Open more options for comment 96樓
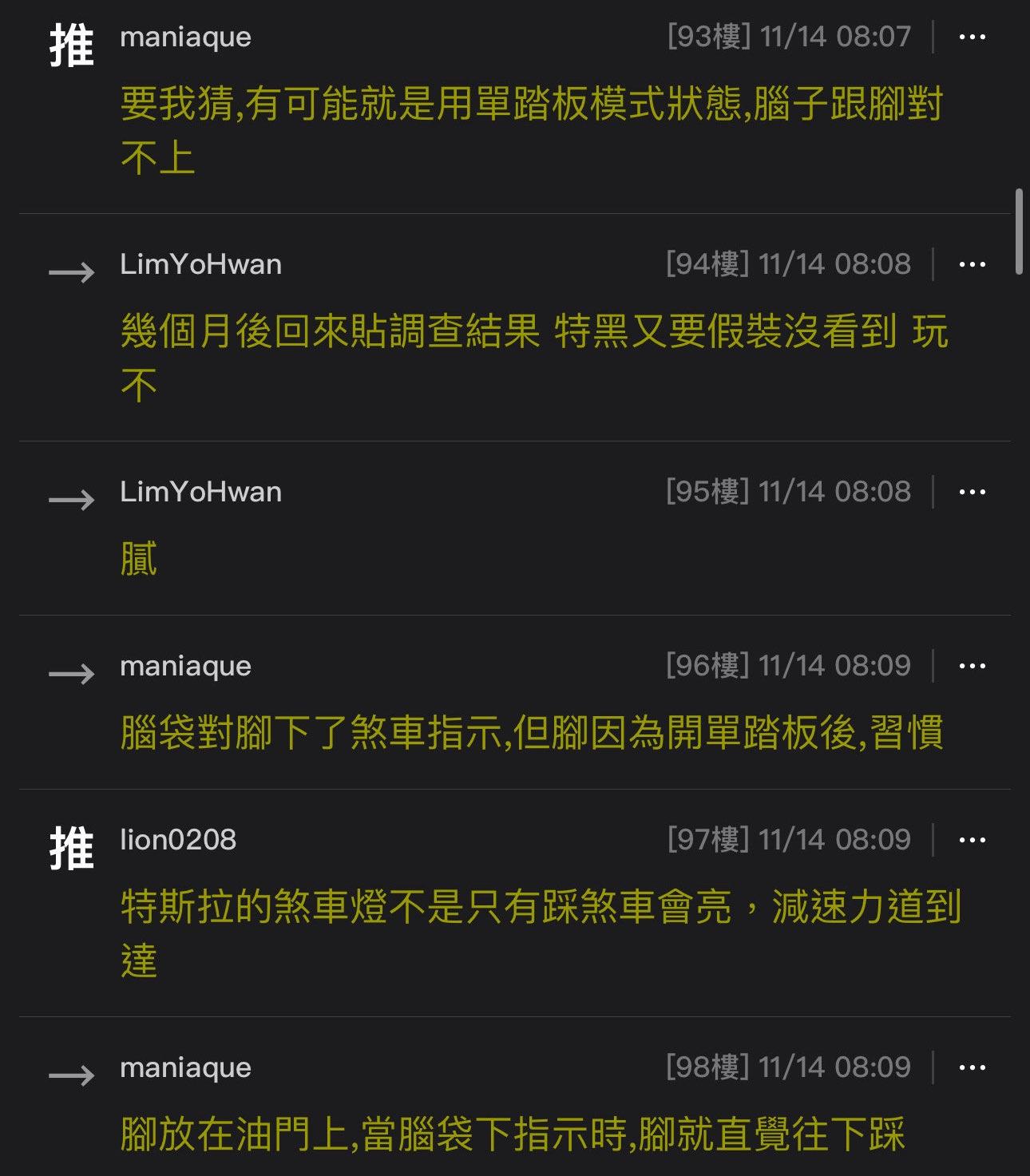This screenshot has height=1176, width=1030. tap(972, 667)
